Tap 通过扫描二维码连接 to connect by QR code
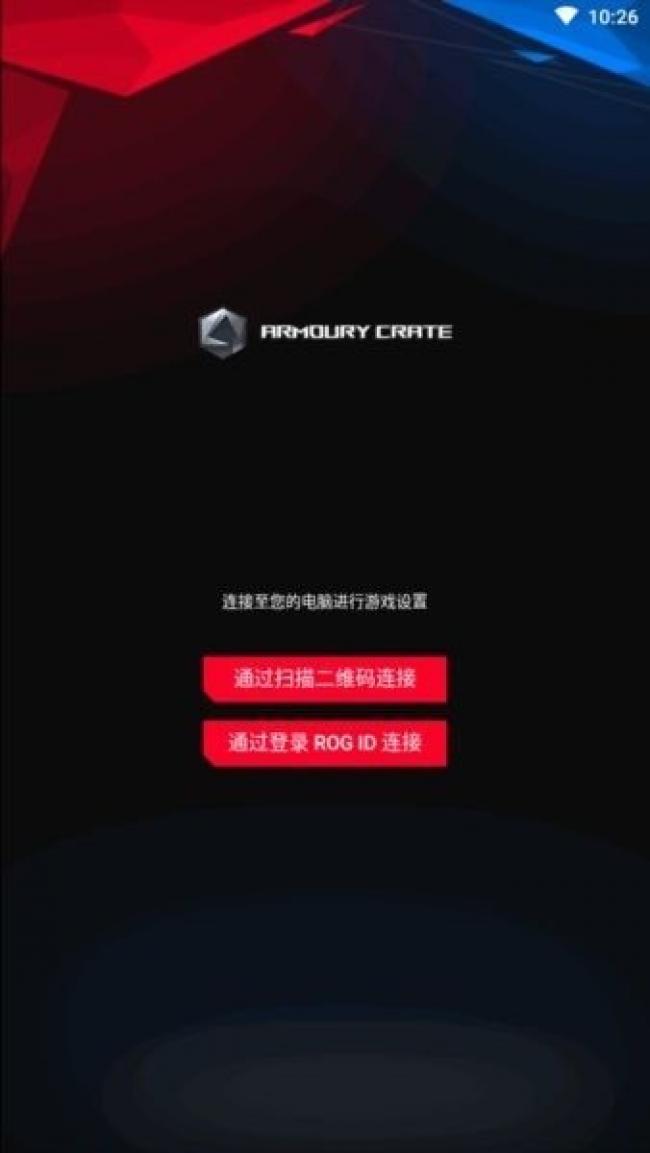The height and width of the screenshot is (1153, 650). (x=324, y=679)
